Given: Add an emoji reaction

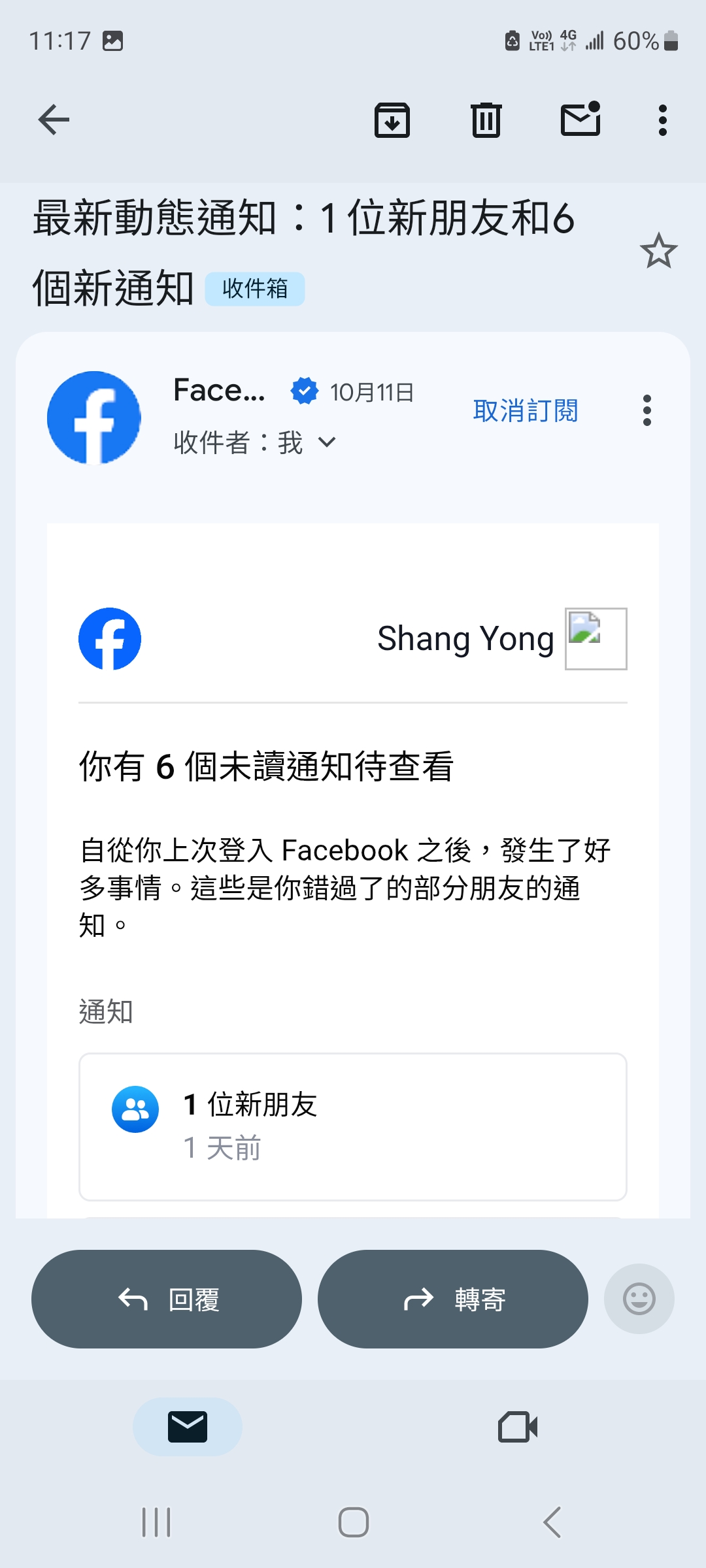Looking at the screenshot, I should click(x=639, y=1299).
